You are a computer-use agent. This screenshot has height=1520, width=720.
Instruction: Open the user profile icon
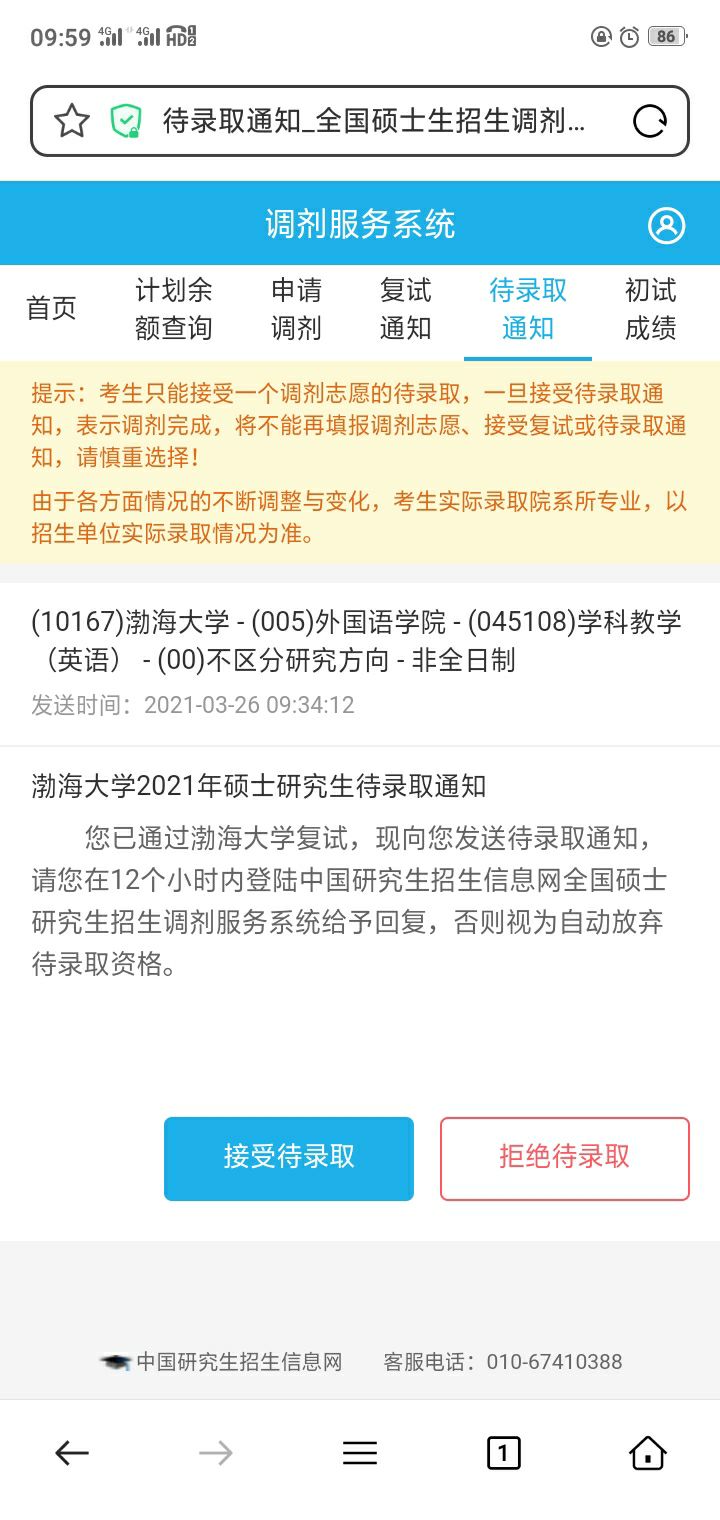point(666,225)
